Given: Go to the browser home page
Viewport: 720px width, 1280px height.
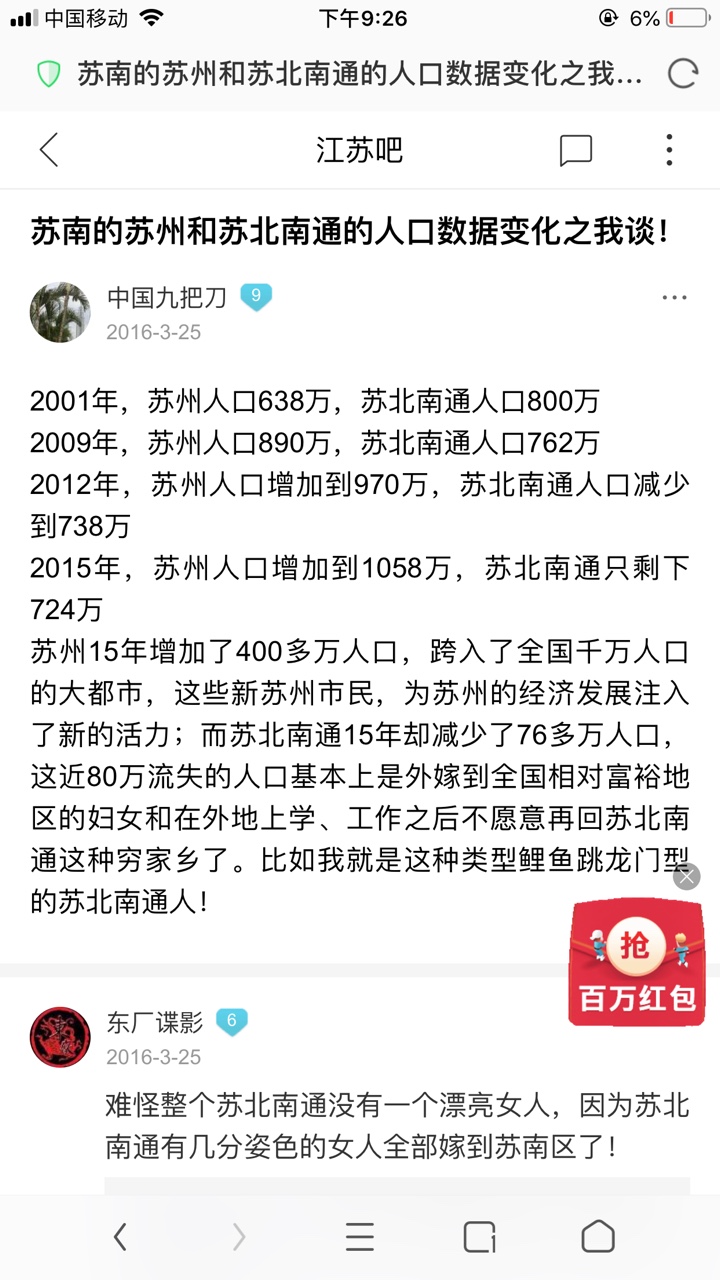Looking at the screenshot, I should 598,1237.
